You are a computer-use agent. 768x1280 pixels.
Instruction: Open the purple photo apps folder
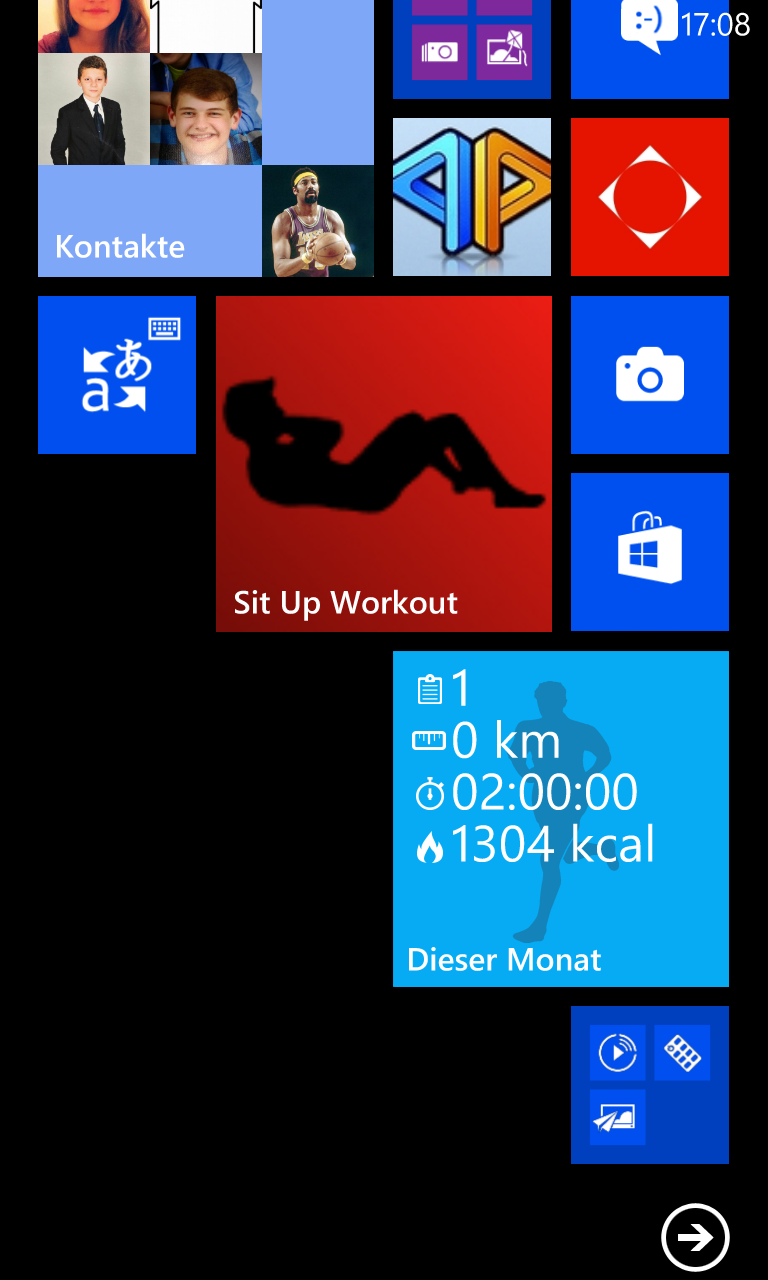[x=472, y=49]
